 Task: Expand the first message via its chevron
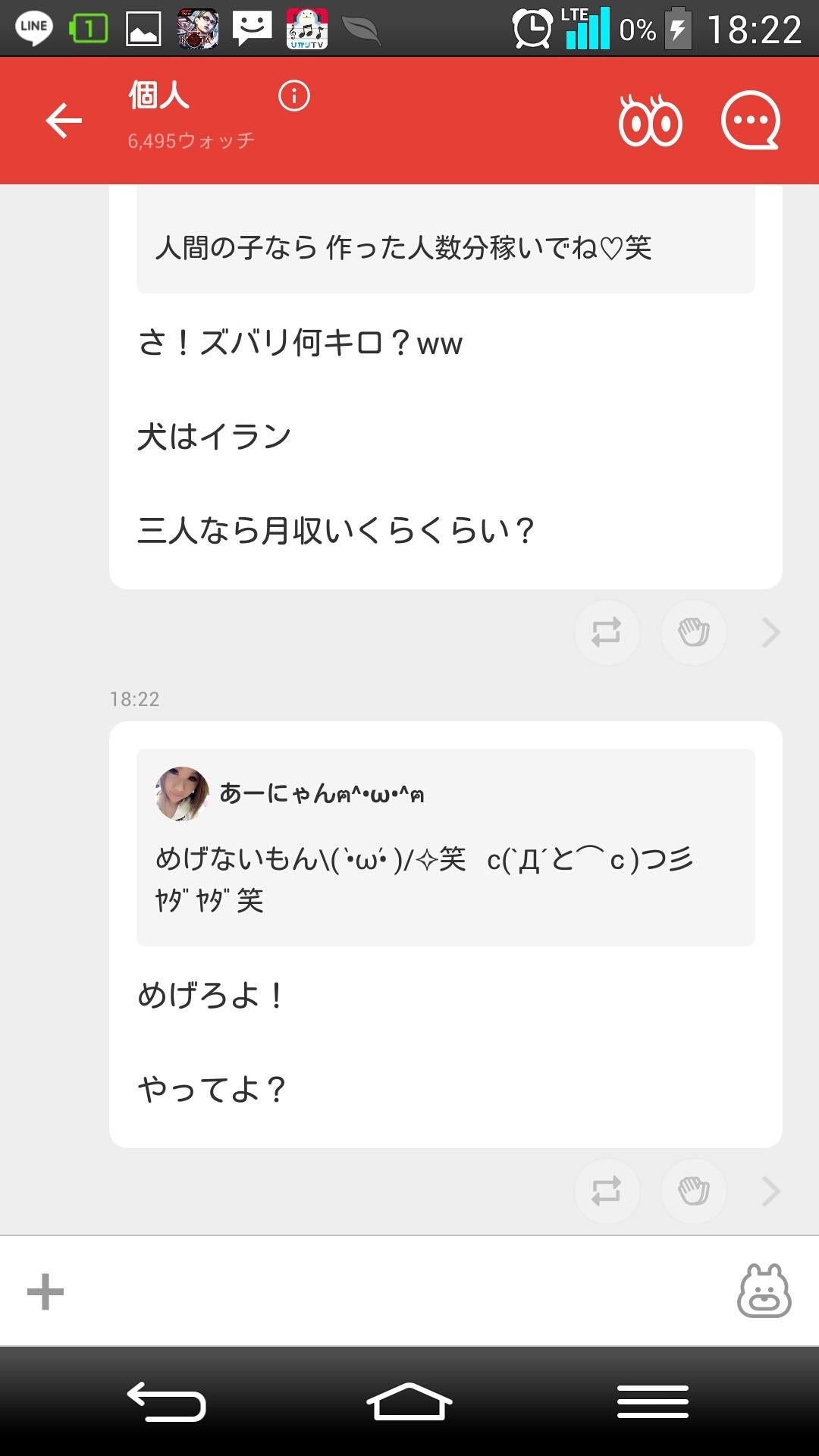click(771, 632)
